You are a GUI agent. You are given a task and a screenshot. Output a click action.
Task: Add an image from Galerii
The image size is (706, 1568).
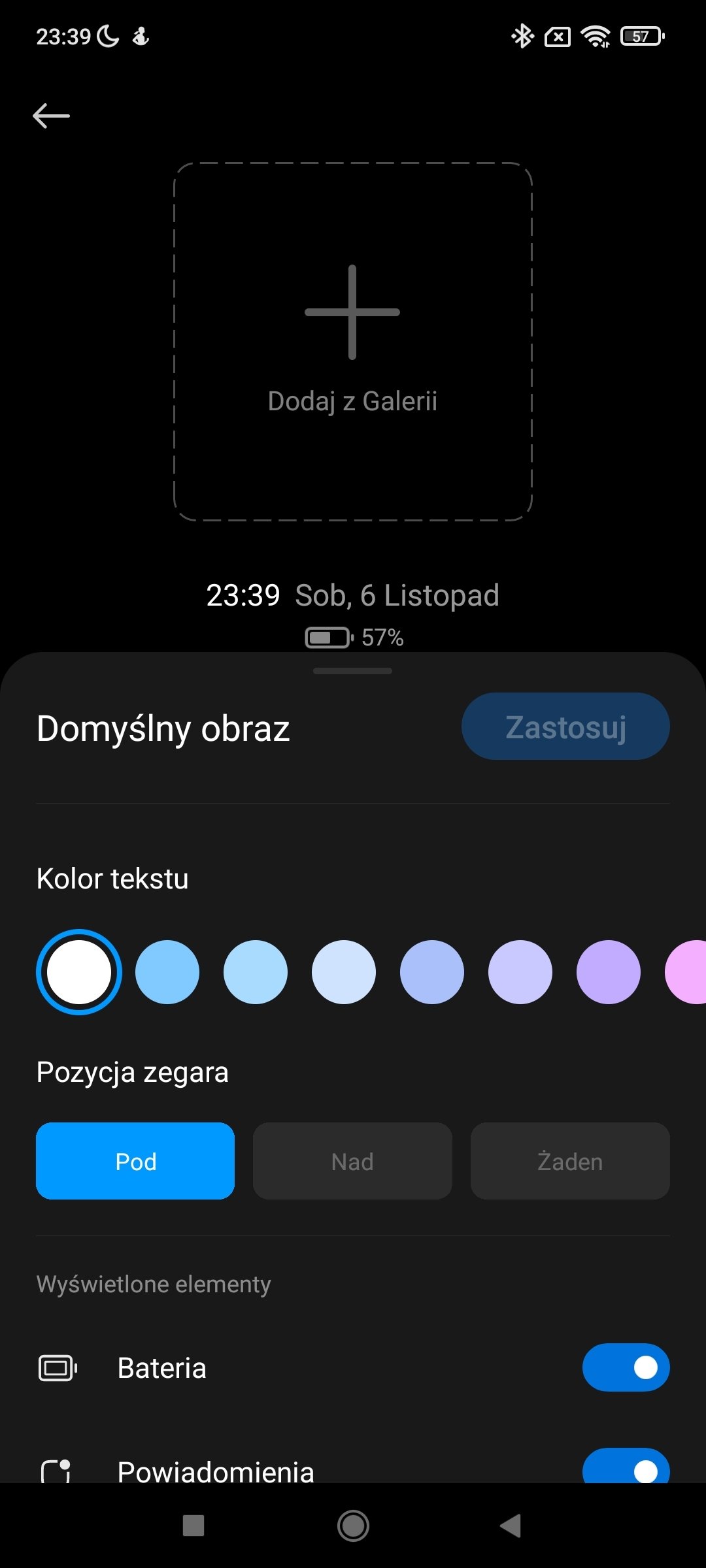(353, 342)
